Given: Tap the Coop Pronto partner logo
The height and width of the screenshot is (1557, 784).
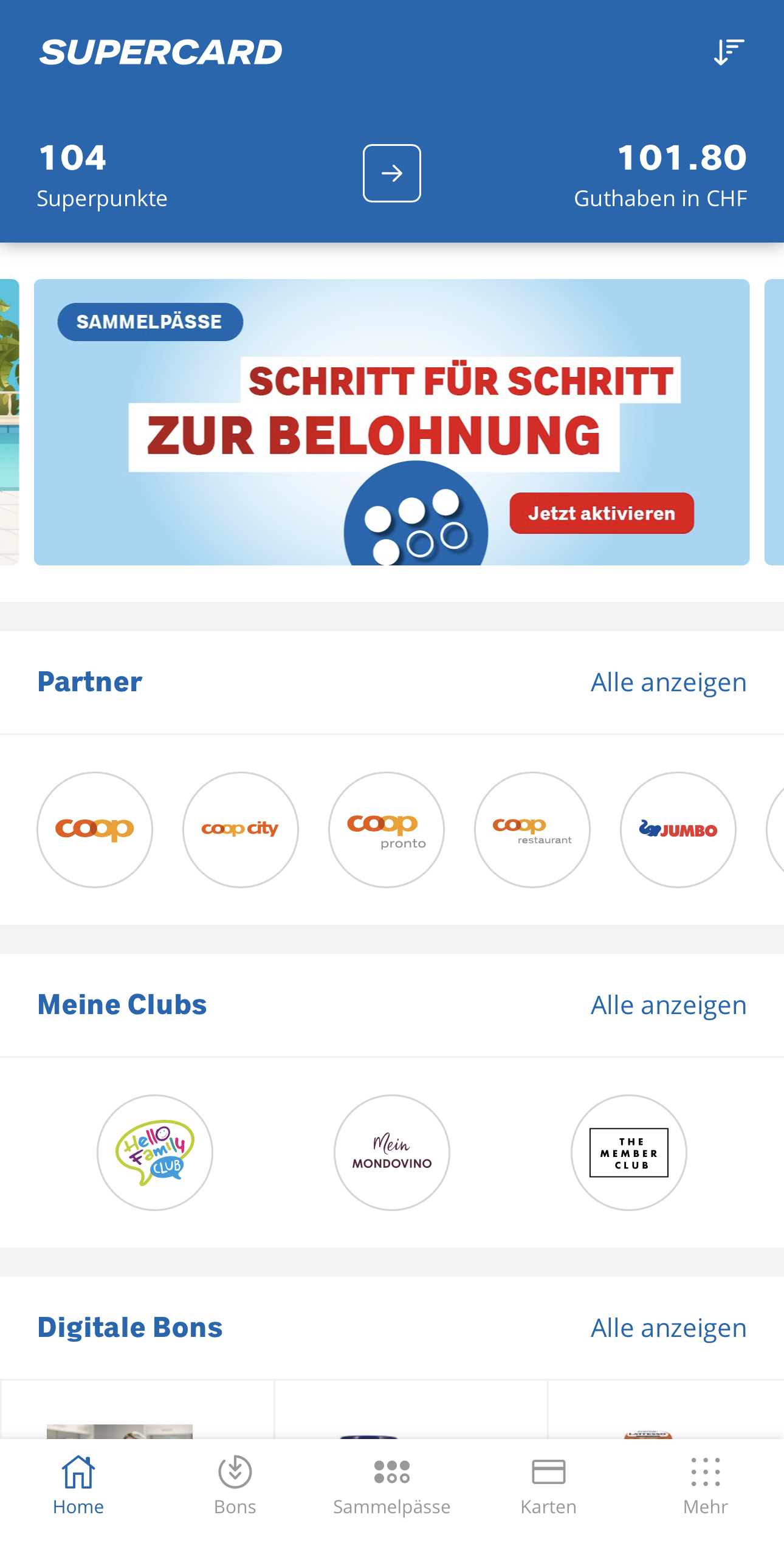Looking at the screenshot, I should (x=386, y=829).
